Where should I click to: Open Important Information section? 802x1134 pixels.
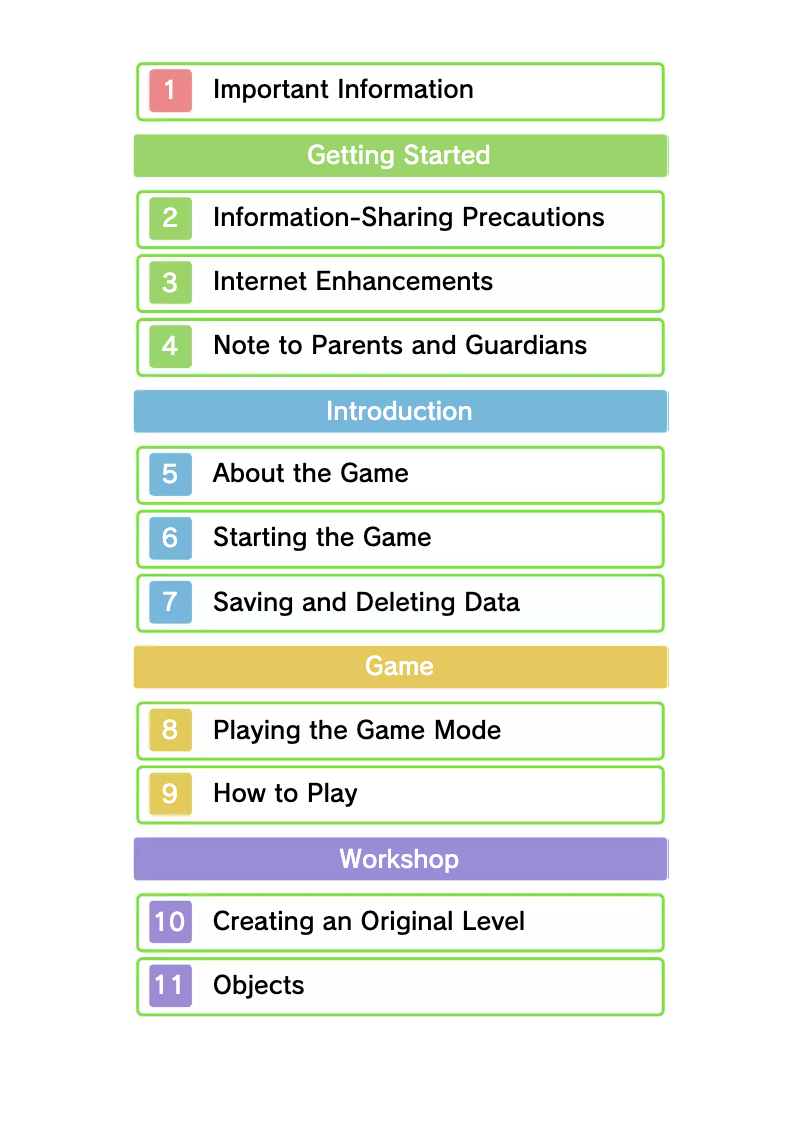click(x=400, y=91)
